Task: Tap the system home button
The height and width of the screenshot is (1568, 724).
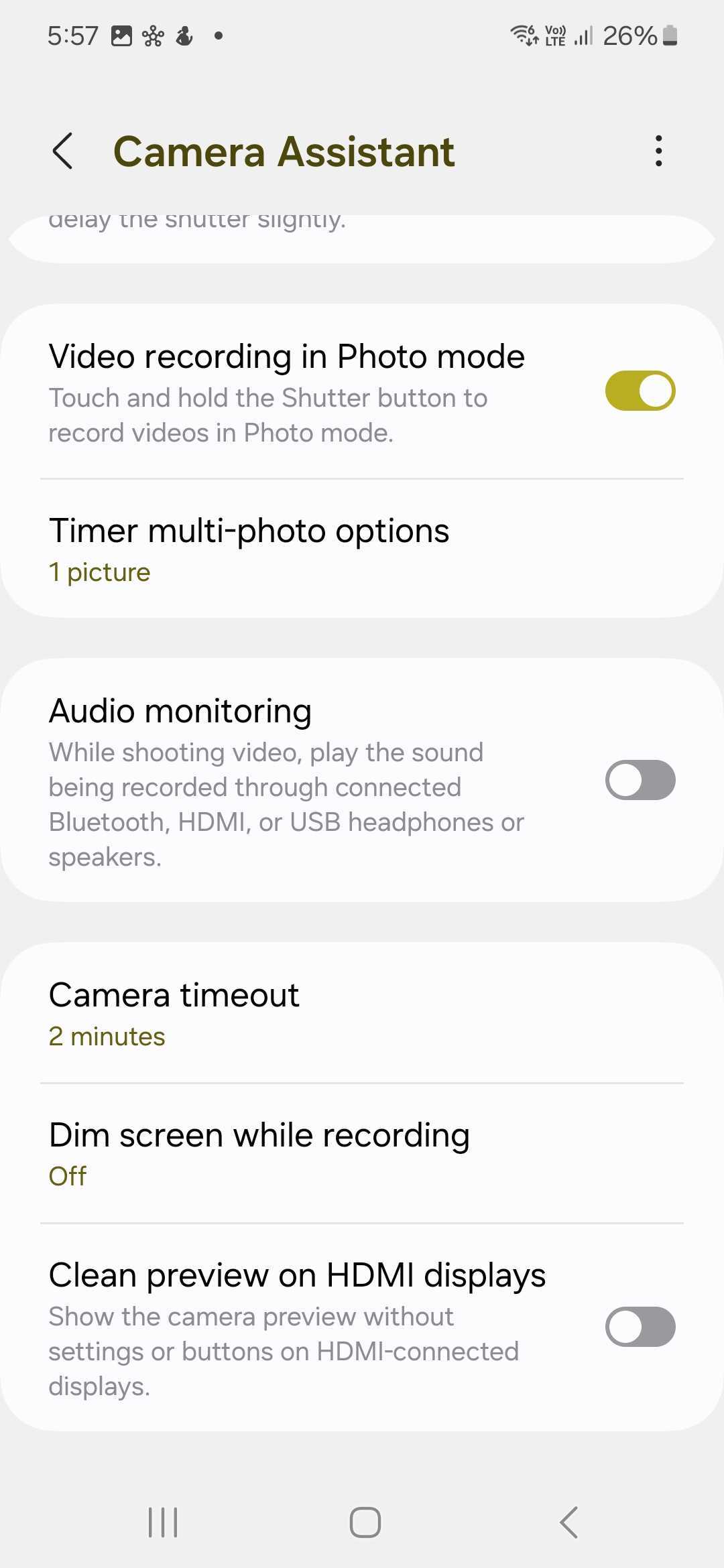Action: (365, 1522)
